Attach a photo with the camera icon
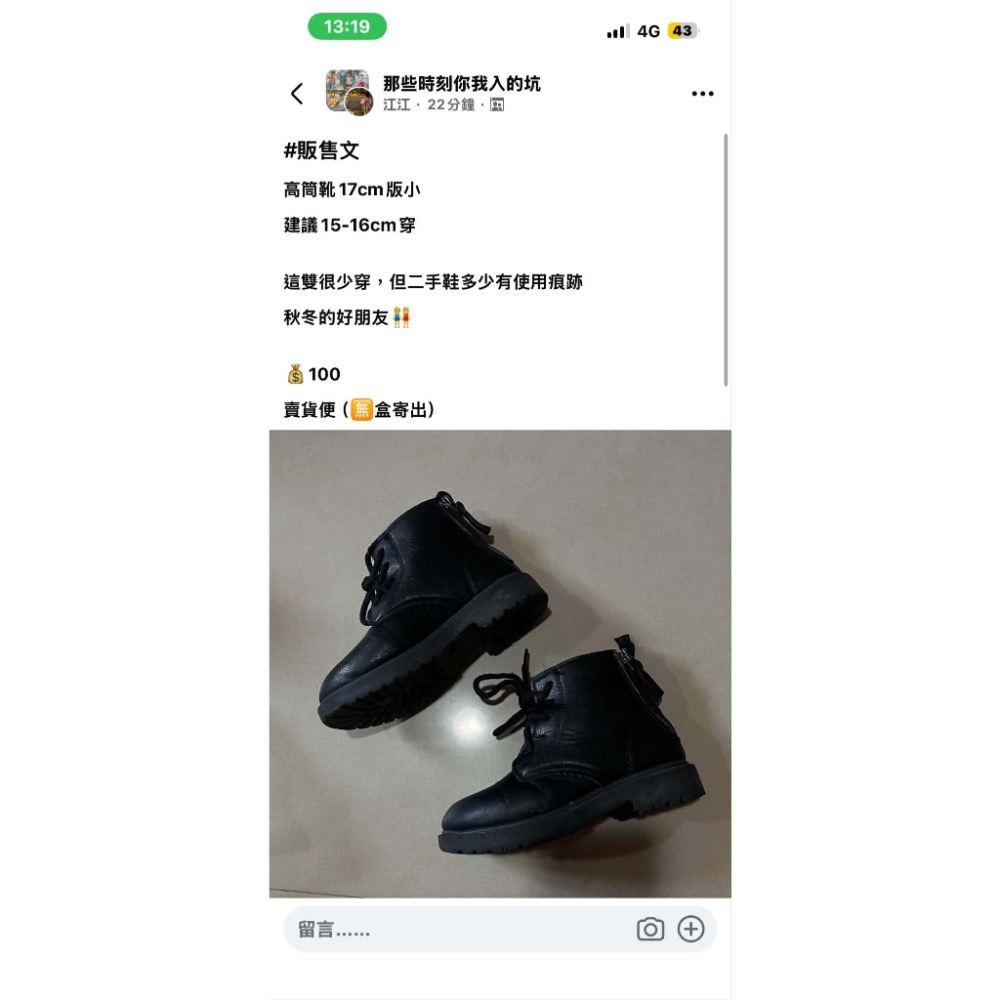 (x=650, y=929)
